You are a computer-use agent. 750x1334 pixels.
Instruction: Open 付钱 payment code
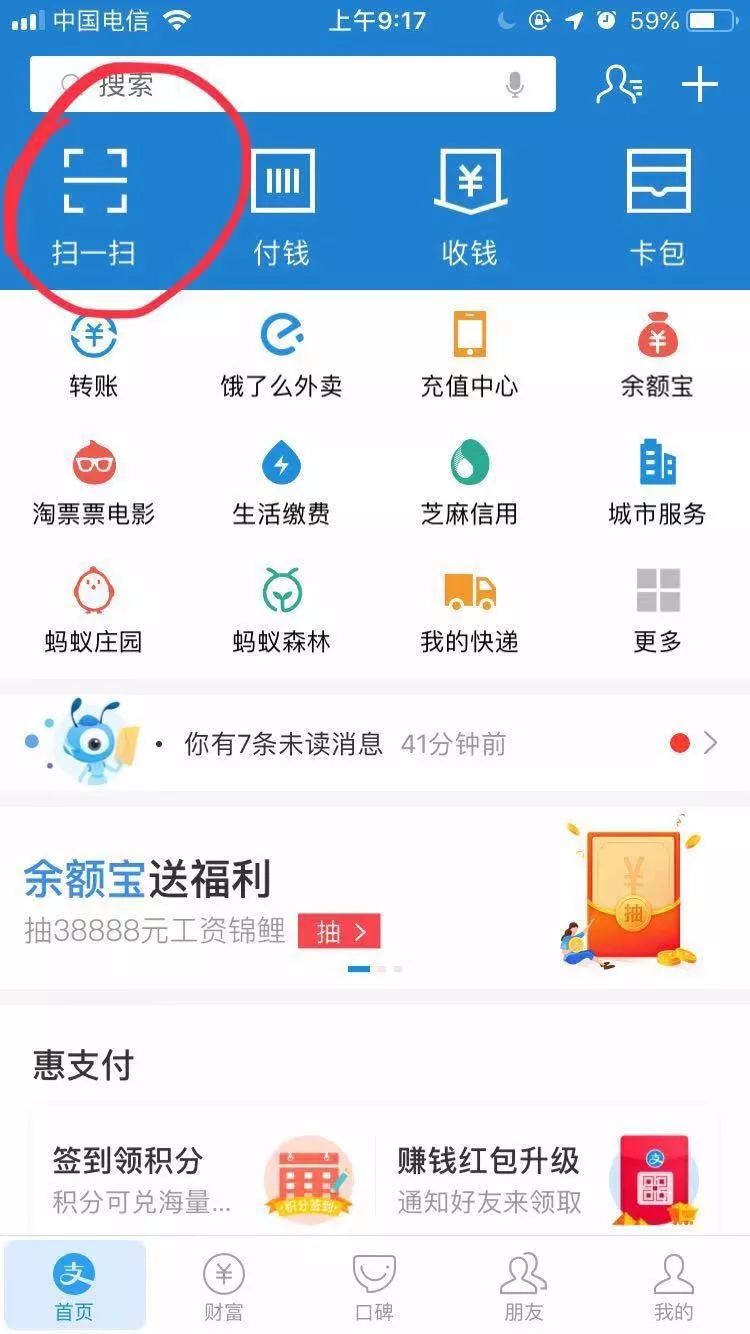(x=282, y=205)
